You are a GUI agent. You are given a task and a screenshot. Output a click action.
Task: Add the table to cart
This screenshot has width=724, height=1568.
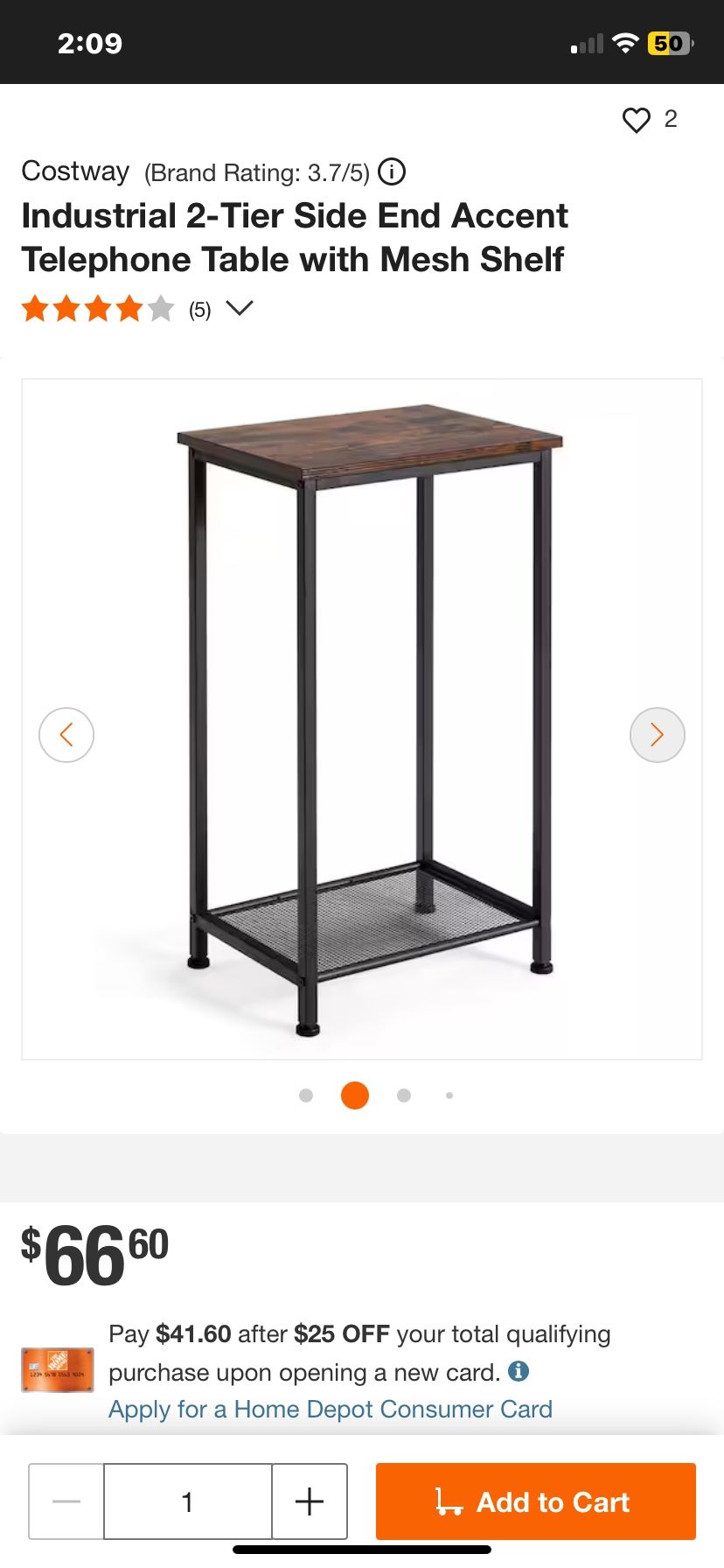tap(535, 1501)
